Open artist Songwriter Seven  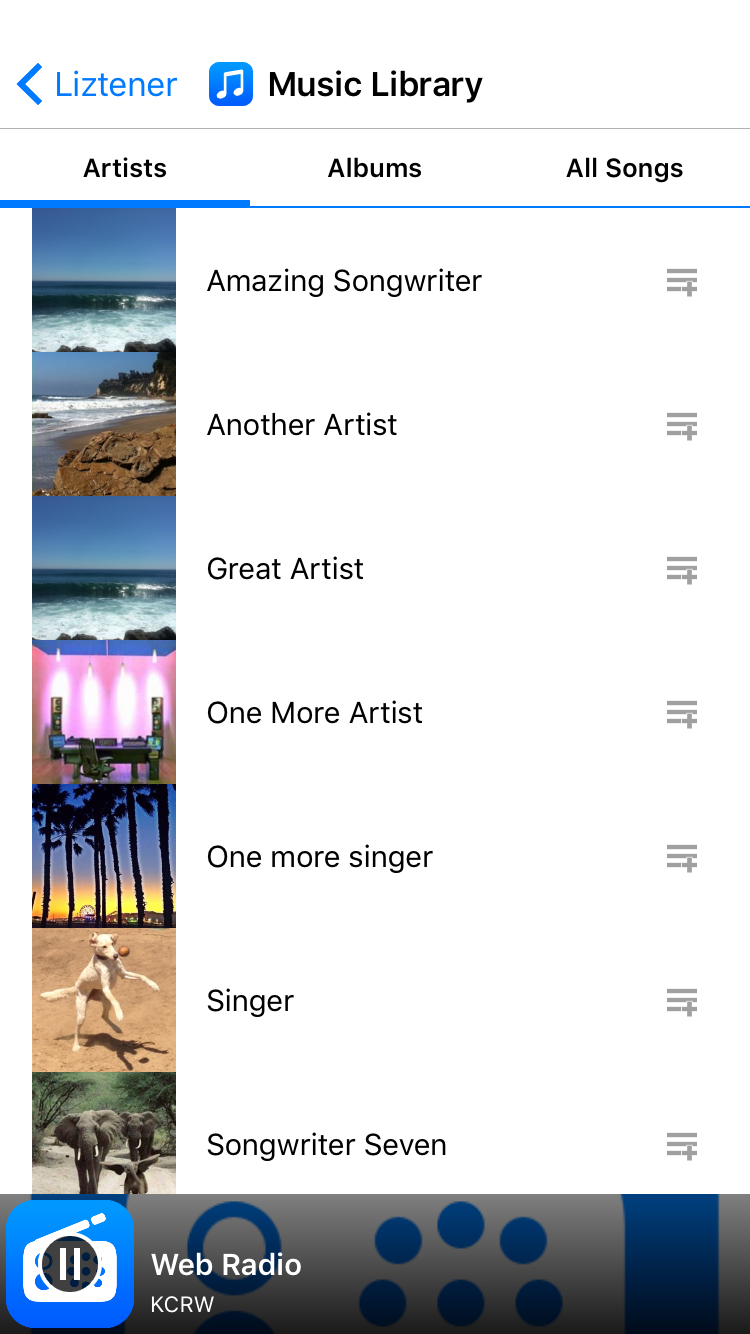(326, 1145)
